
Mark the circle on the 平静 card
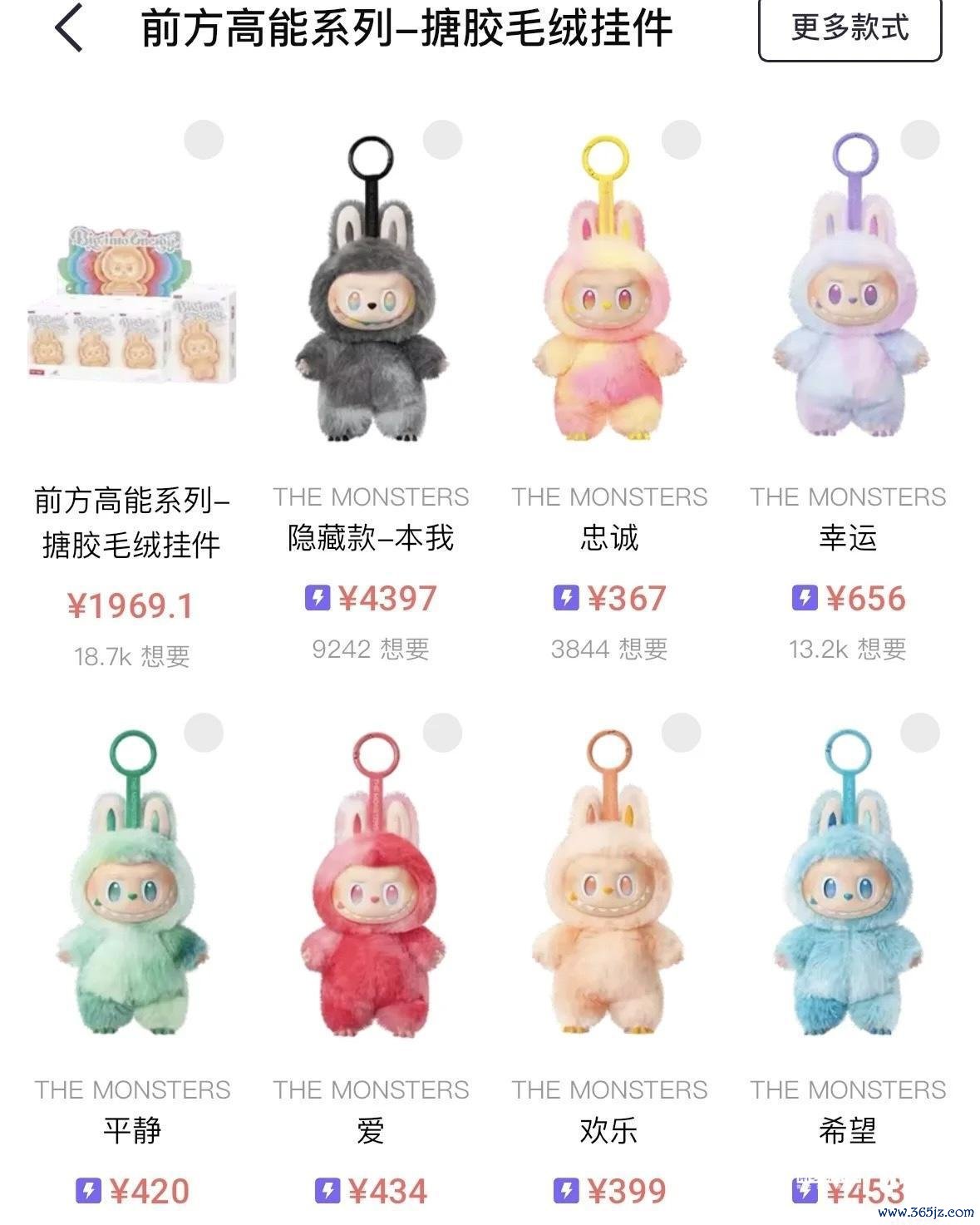tap(204, 733)
